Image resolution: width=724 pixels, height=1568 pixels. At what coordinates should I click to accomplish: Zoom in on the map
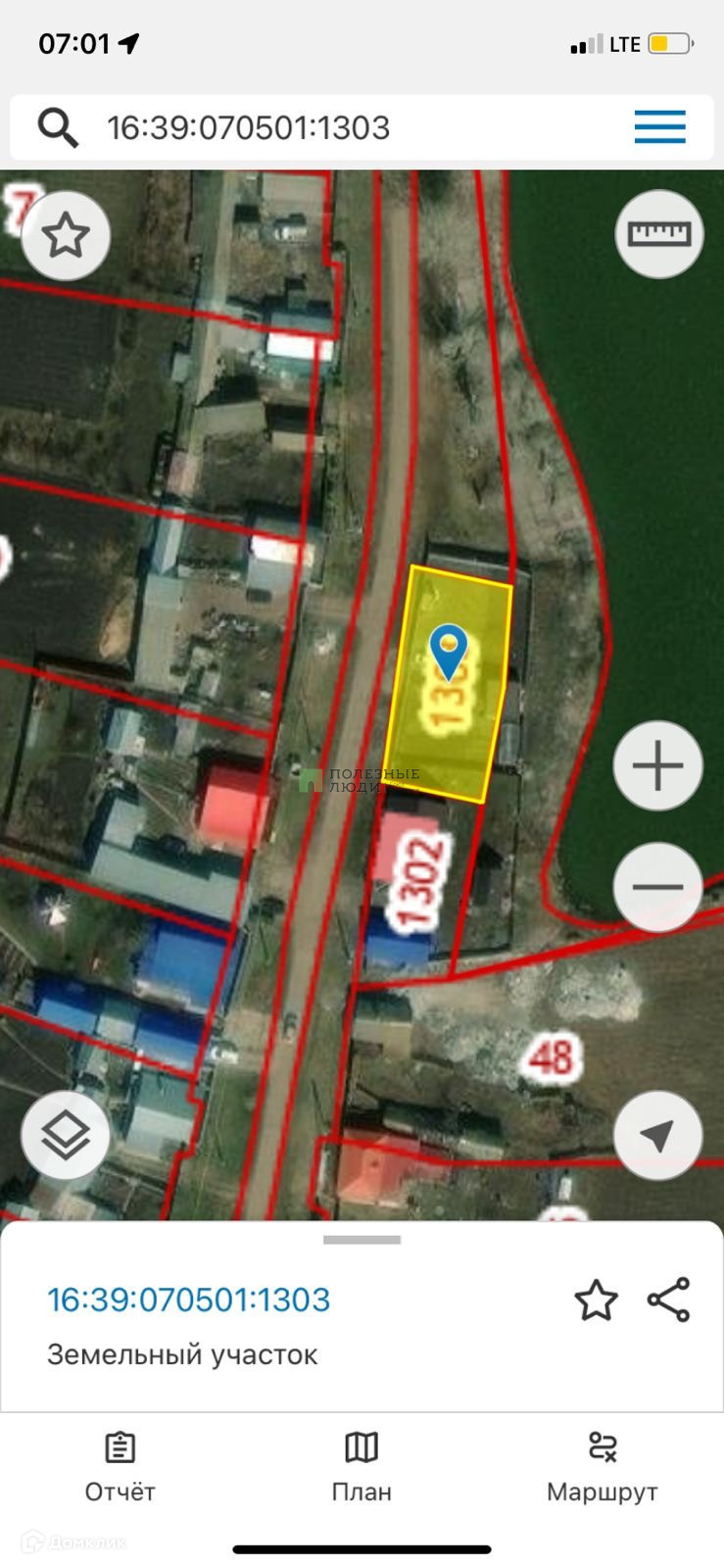658,765
